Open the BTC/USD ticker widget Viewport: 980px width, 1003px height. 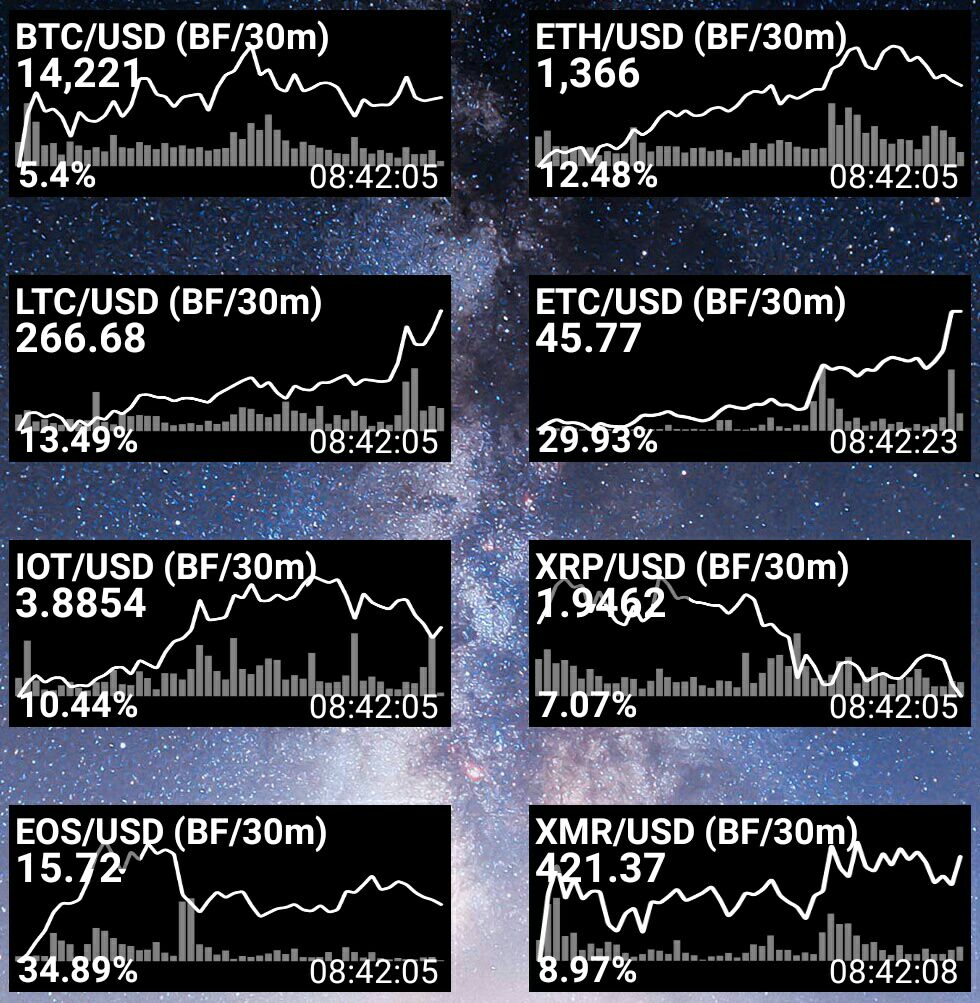pyautogui.click(x=230, y=104)
